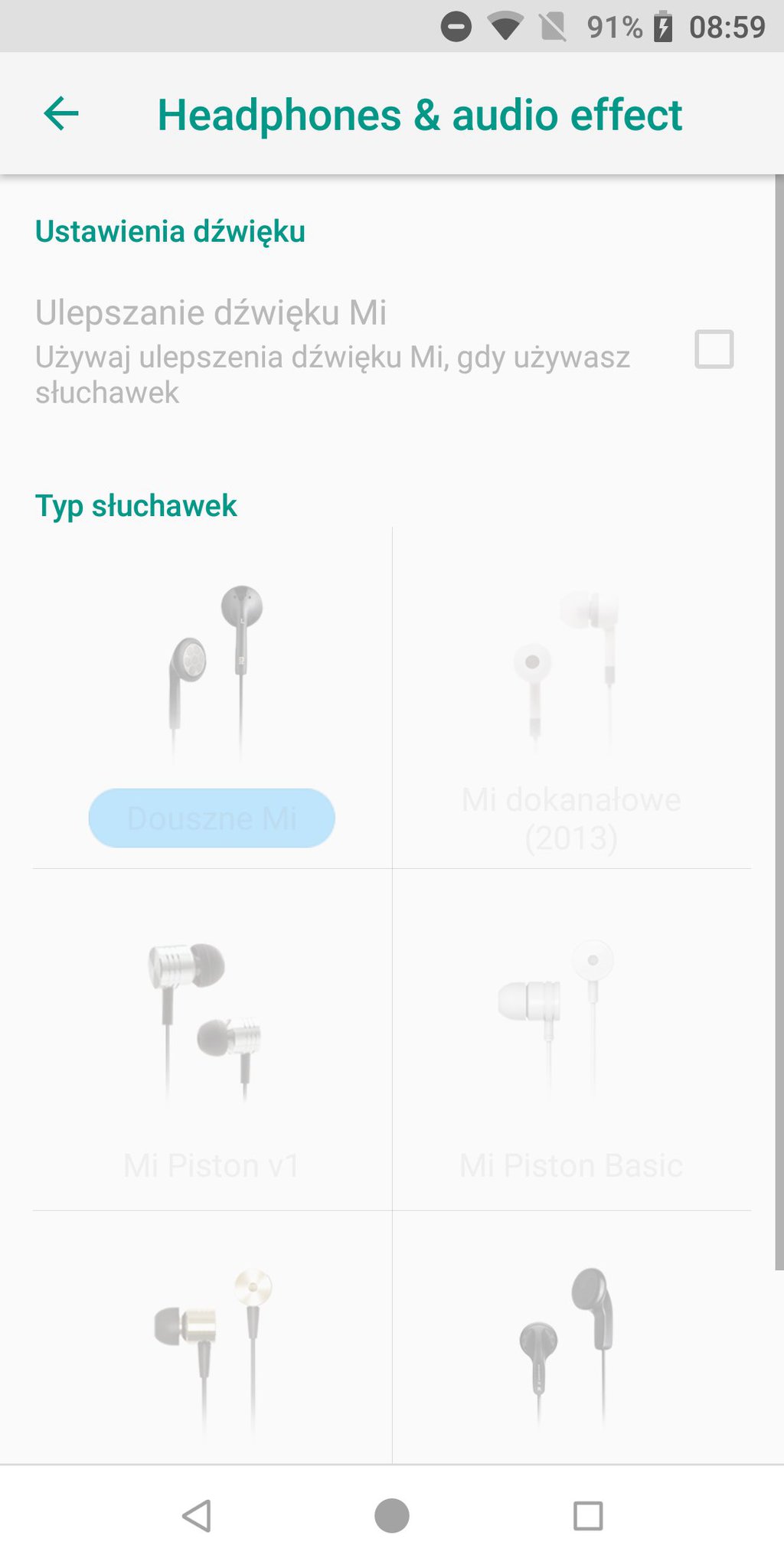The image size is (784, 1568).
Task: Pick Mi Piston Basic headphones
Action: [571, 1165]
